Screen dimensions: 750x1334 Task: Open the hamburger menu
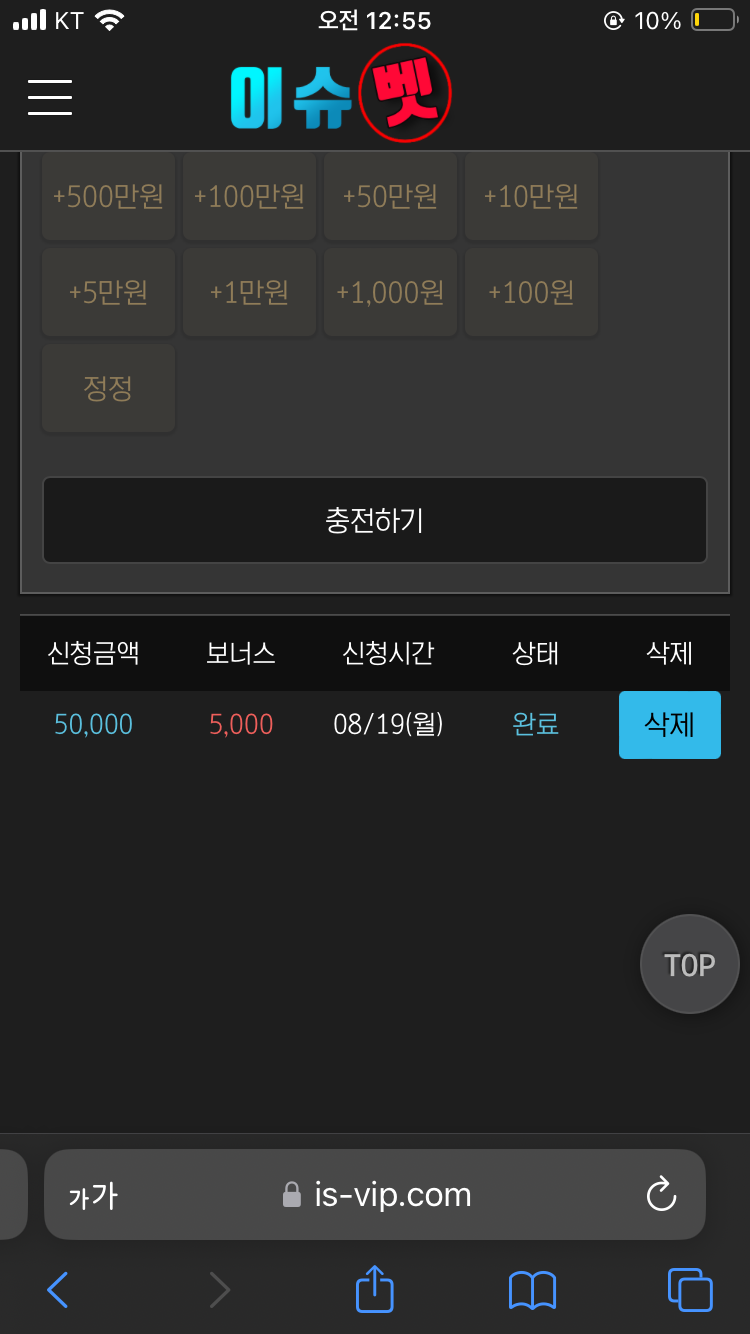point(50,97)
